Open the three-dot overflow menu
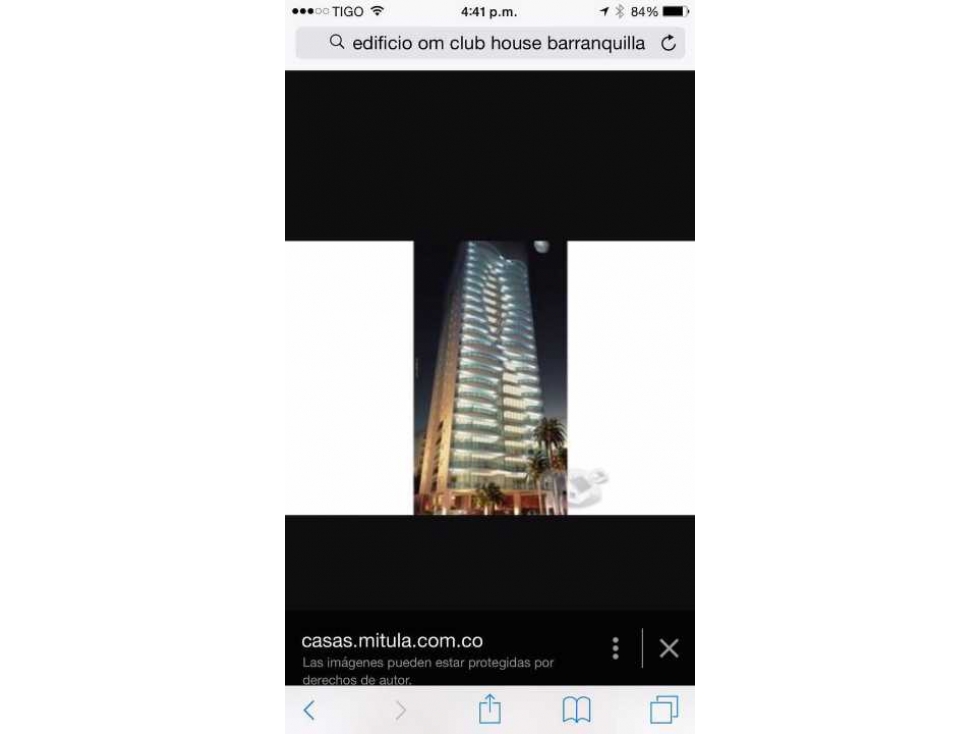Viewport: 979px width, 734px height. click(x=615, y=648)
